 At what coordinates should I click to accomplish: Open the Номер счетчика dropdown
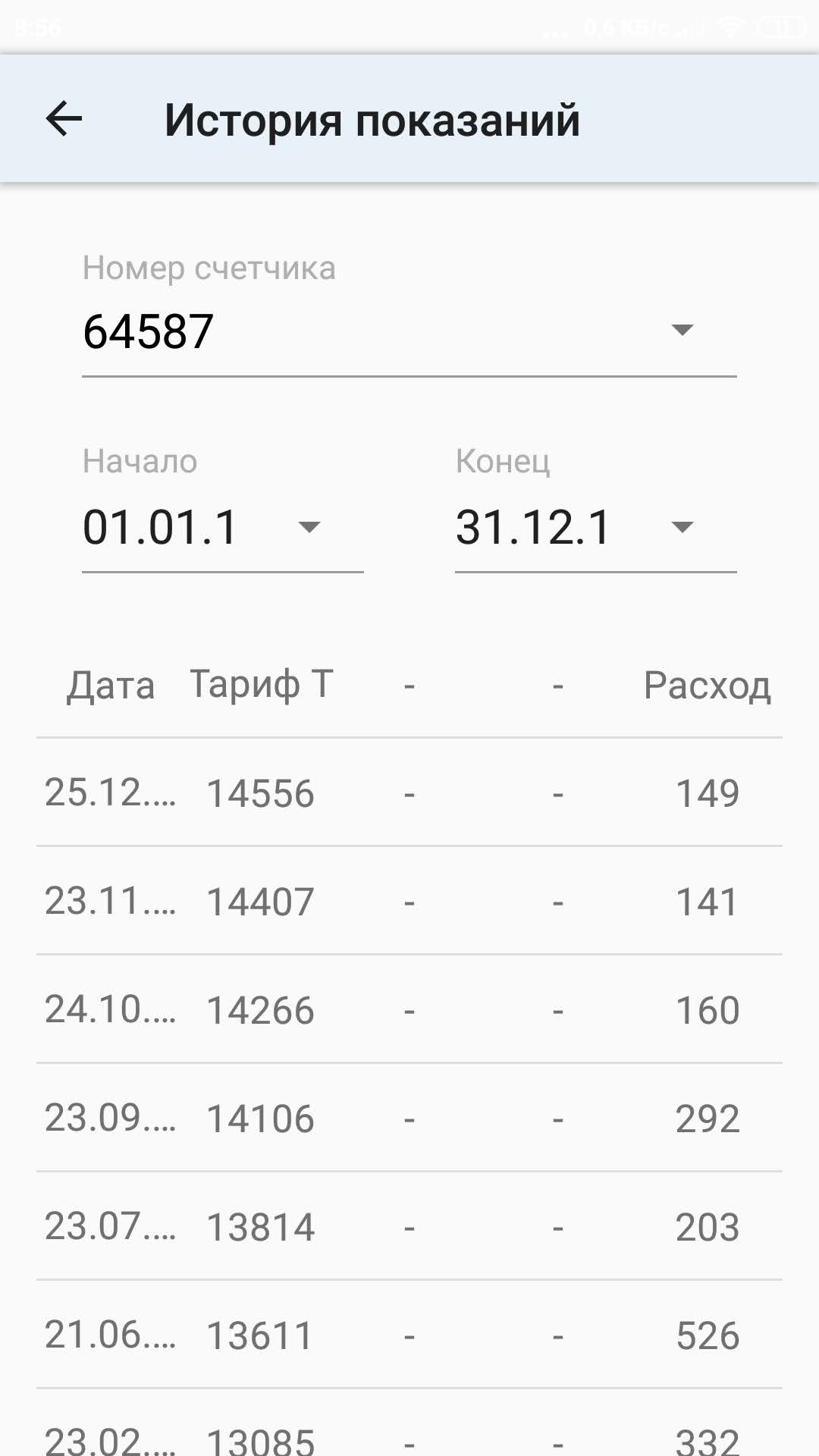click(x=408, y=331)
